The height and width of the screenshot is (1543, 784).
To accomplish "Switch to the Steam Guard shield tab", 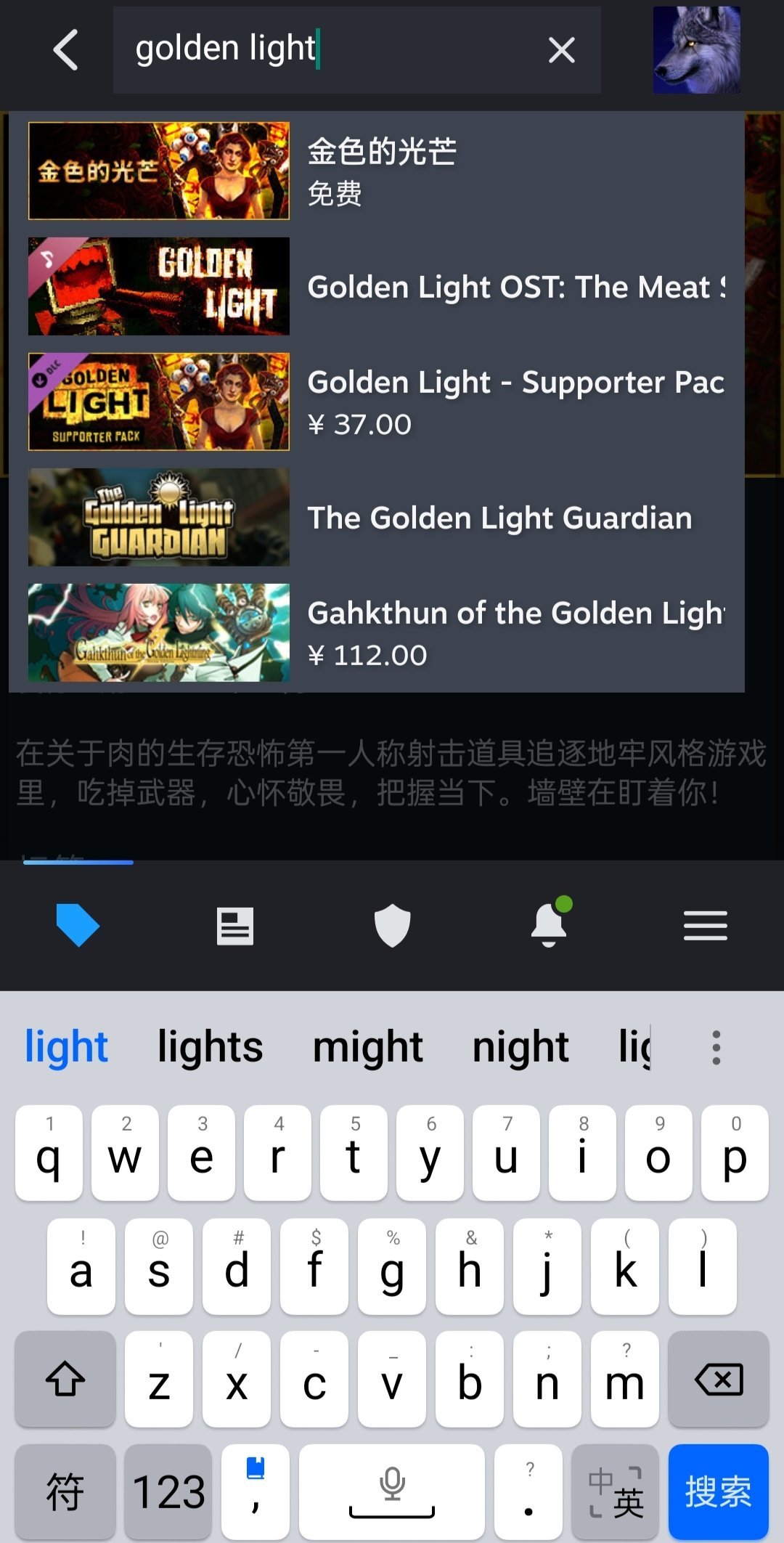I will click(392, 926).
